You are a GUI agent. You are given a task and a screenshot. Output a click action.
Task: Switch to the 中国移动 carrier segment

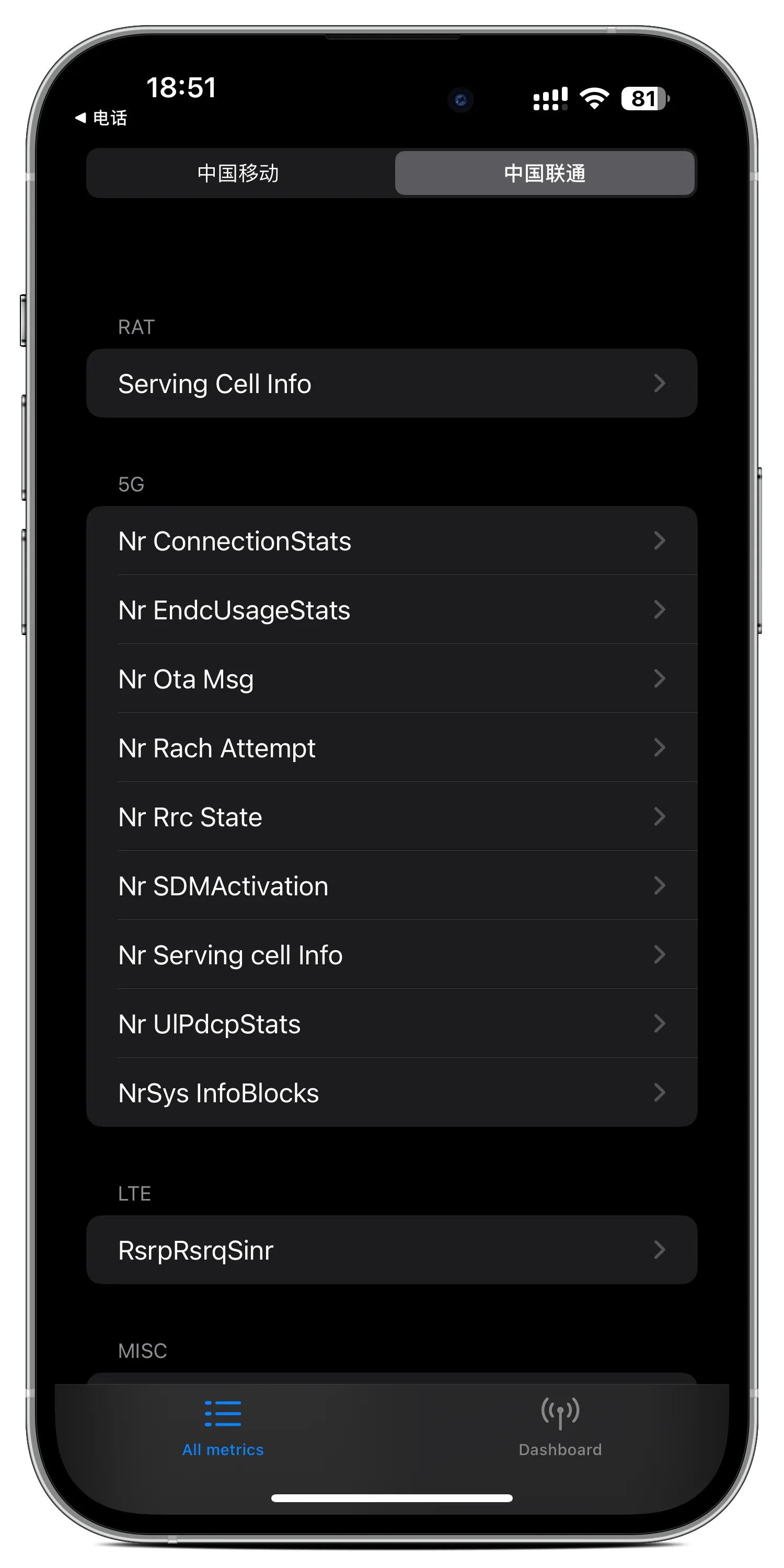(239, 173)
